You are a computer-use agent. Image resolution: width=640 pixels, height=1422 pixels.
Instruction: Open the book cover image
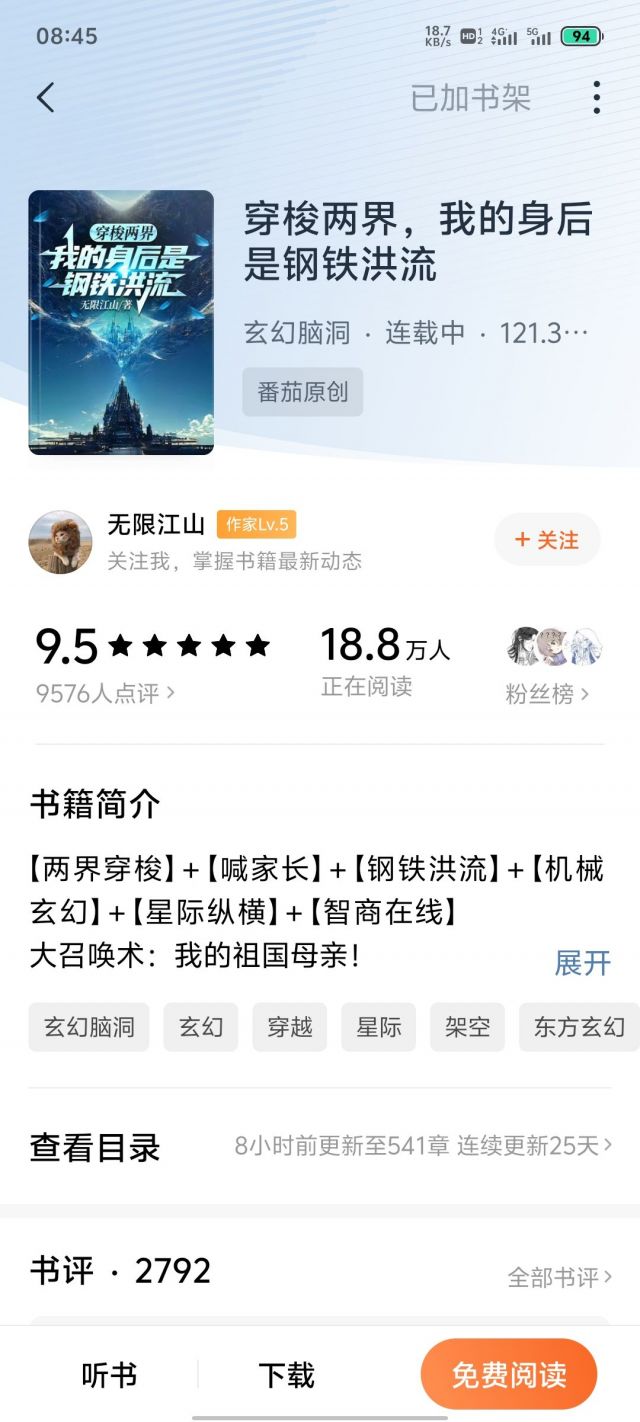[121, 322]
